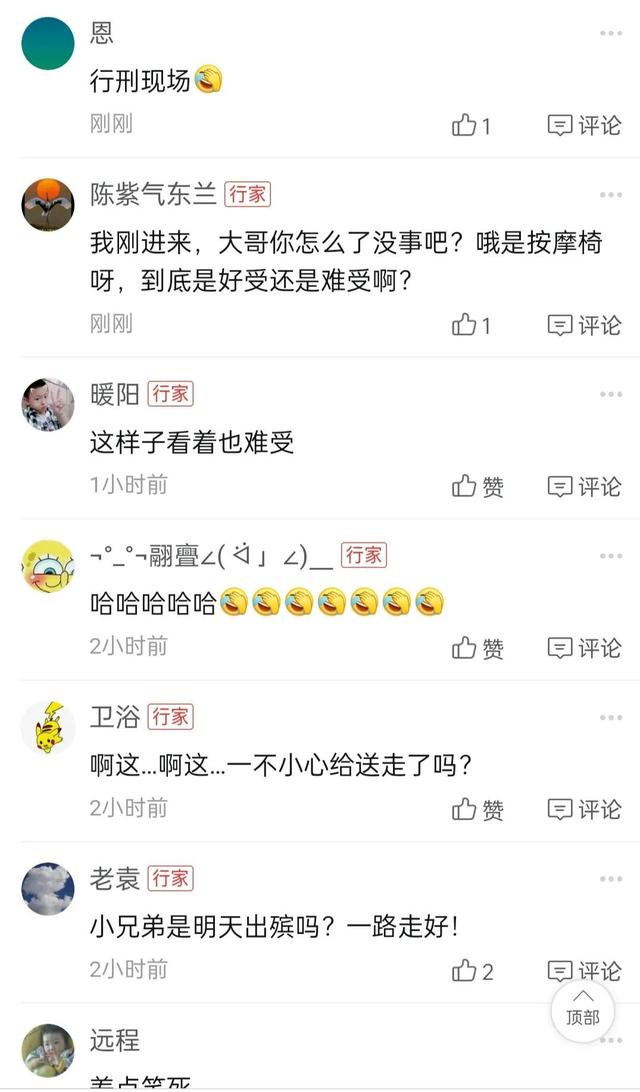Open 陈紫气东兰's profile avatar
The image size is (640, 1092).
click(x=48, y=204)
